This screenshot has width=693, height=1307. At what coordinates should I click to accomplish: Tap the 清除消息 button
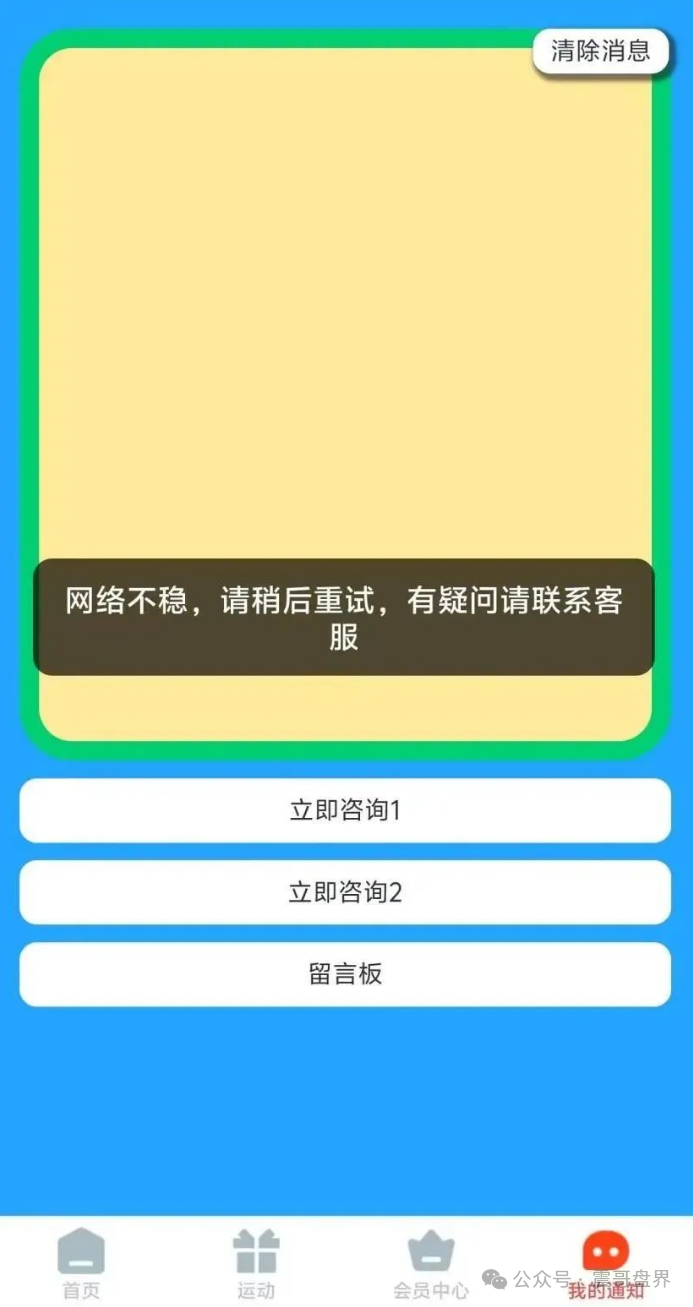point(600,50)
